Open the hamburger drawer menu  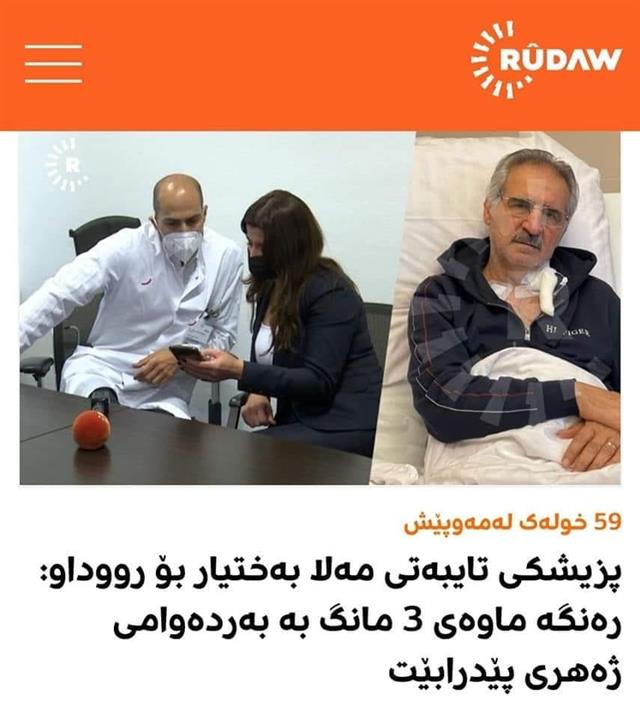tap(53, 63)
